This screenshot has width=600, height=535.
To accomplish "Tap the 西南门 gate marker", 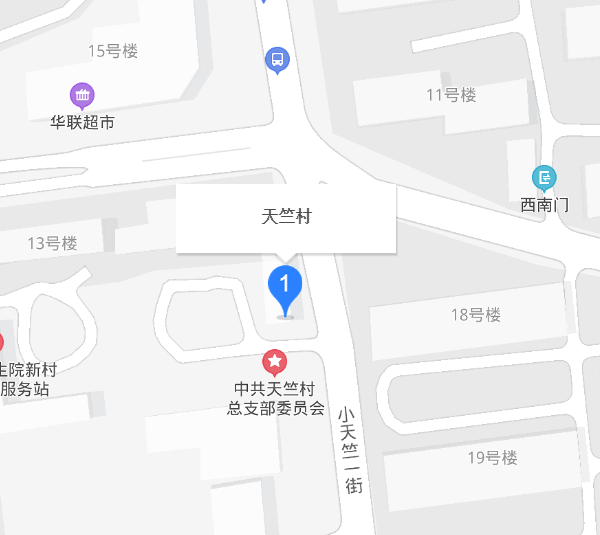I will pos(544,179).
